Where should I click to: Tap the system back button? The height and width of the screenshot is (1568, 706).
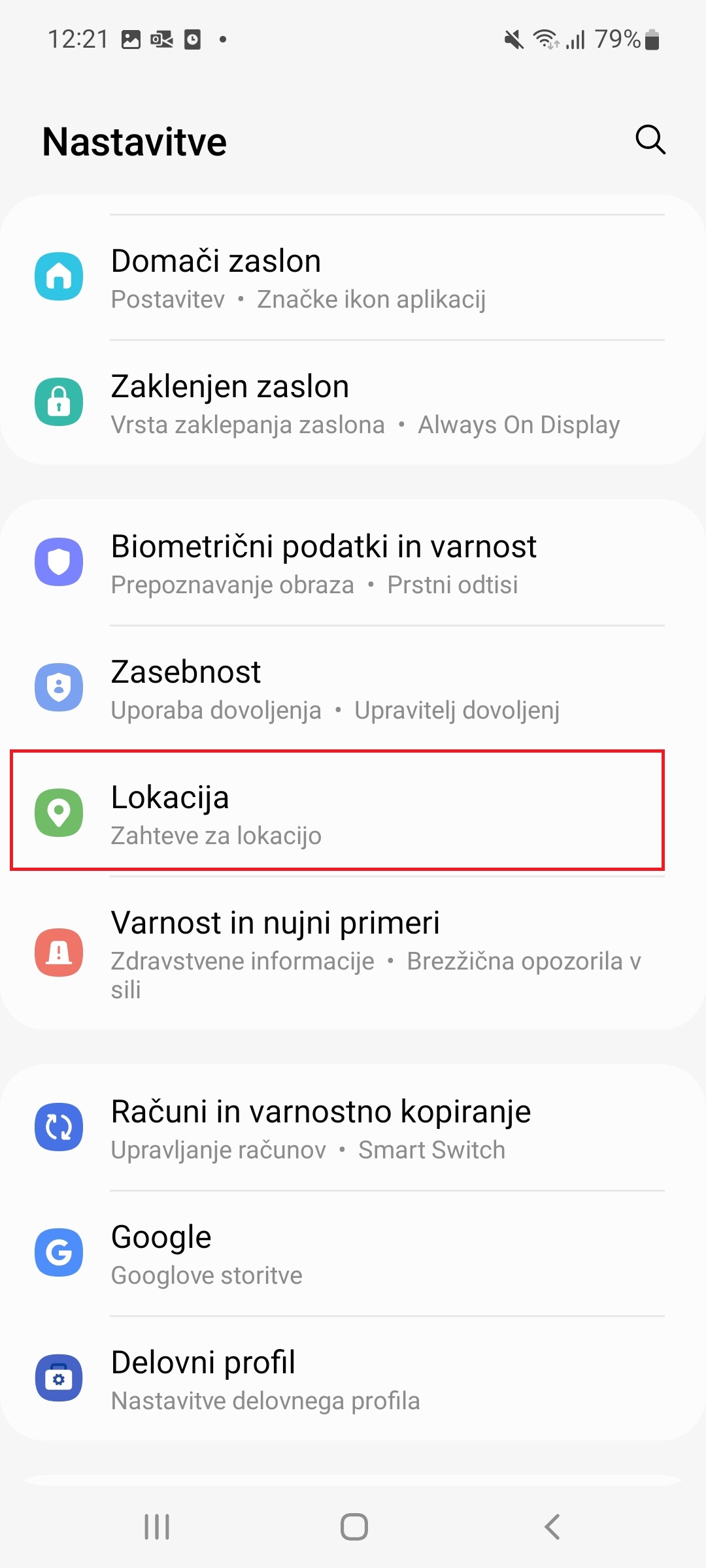click(552, 1527)
